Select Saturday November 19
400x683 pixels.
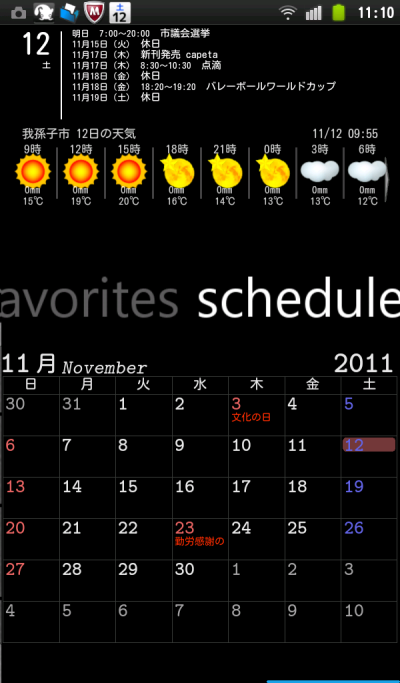(369, 497)
